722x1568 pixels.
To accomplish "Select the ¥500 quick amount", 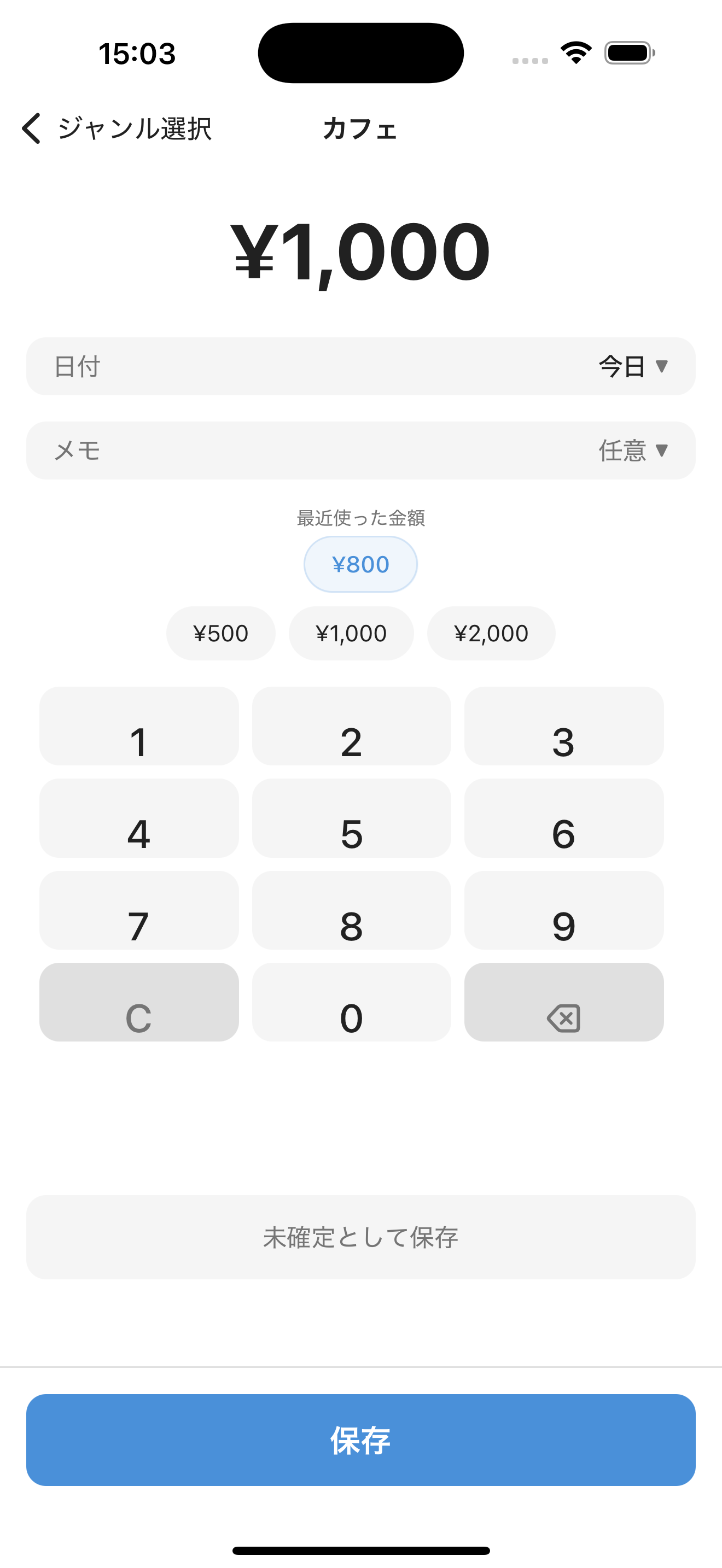I will pos(220,633).
